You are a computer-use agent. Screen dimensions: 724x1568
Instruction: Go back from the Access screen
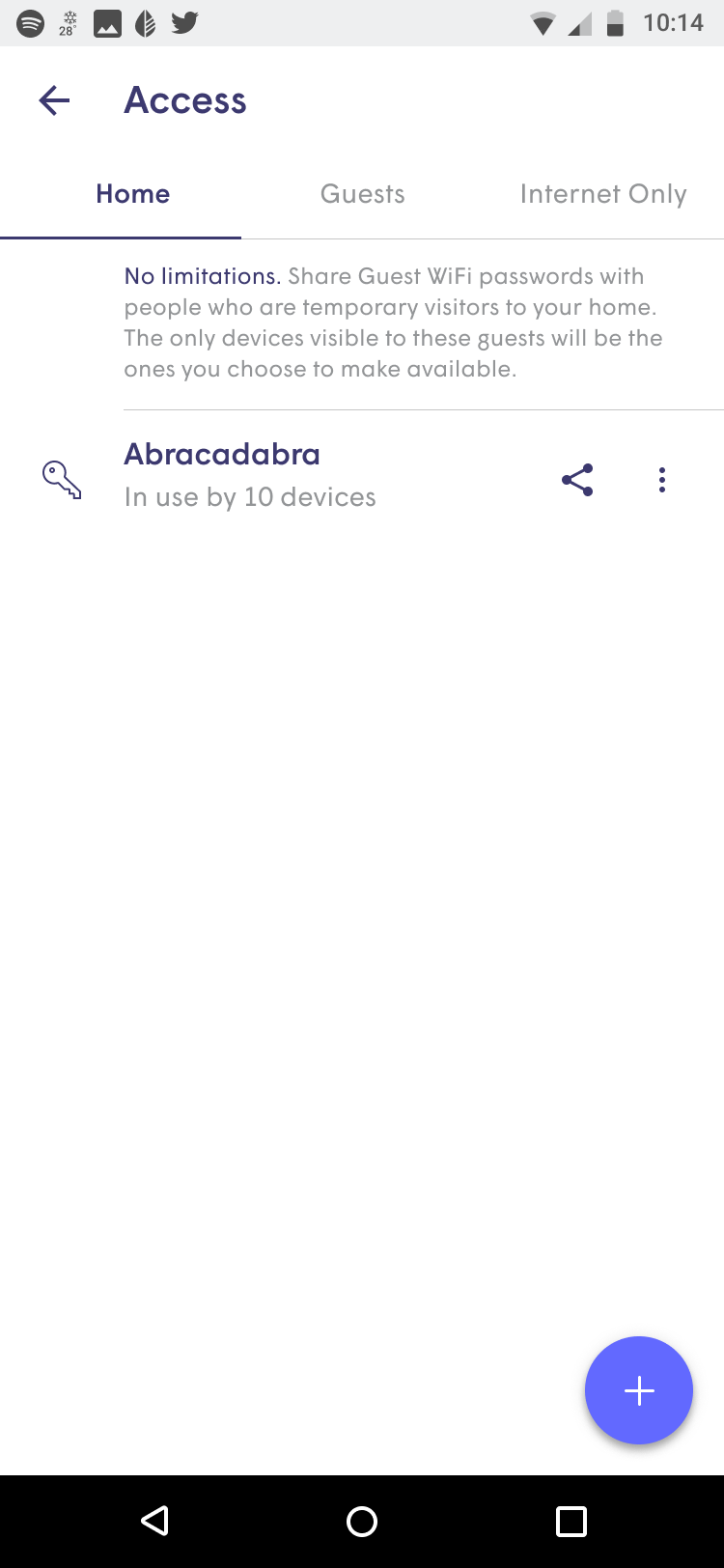(x=55, y=100)
